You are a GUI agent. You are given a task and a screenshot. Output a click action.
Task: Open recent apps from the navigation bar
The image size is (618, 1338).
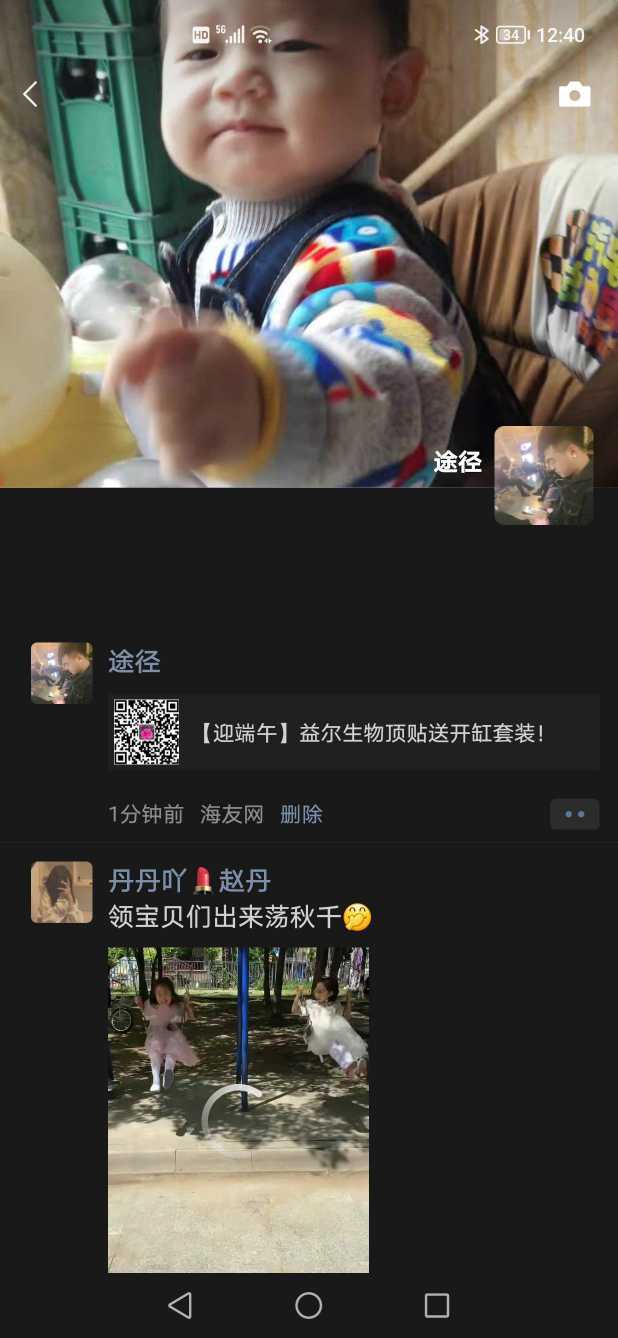437,1305
